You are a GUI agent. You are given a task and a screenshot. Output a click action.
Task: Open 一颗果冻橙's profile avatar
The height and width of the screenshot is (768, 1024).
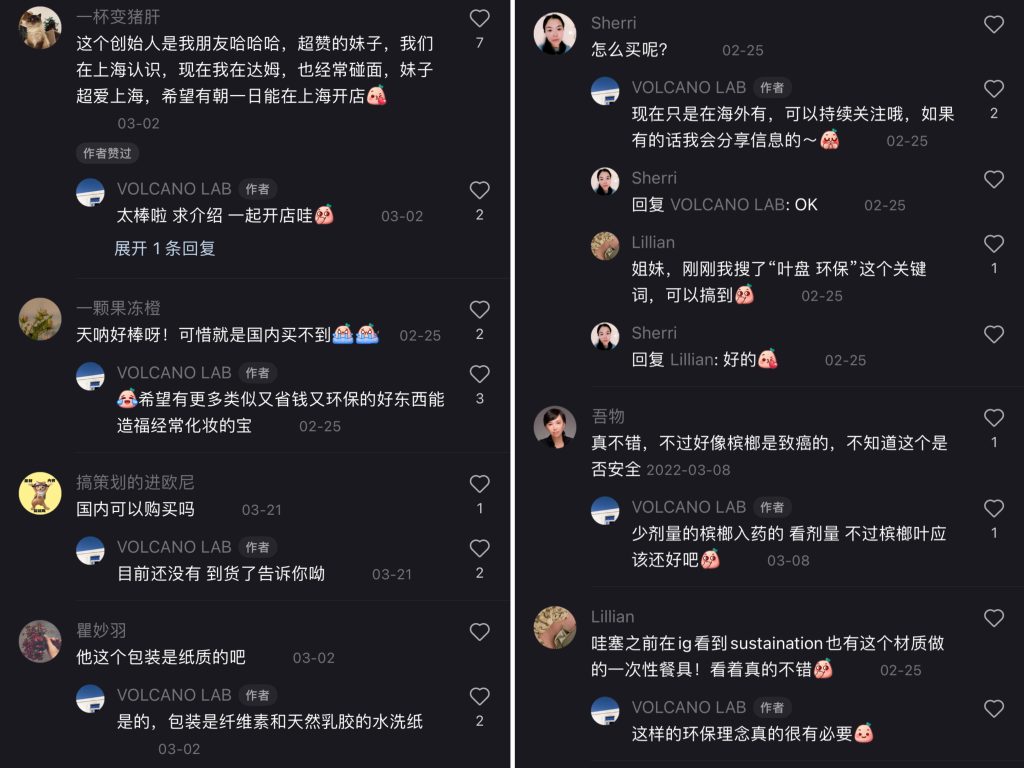[x=40, y=318]
